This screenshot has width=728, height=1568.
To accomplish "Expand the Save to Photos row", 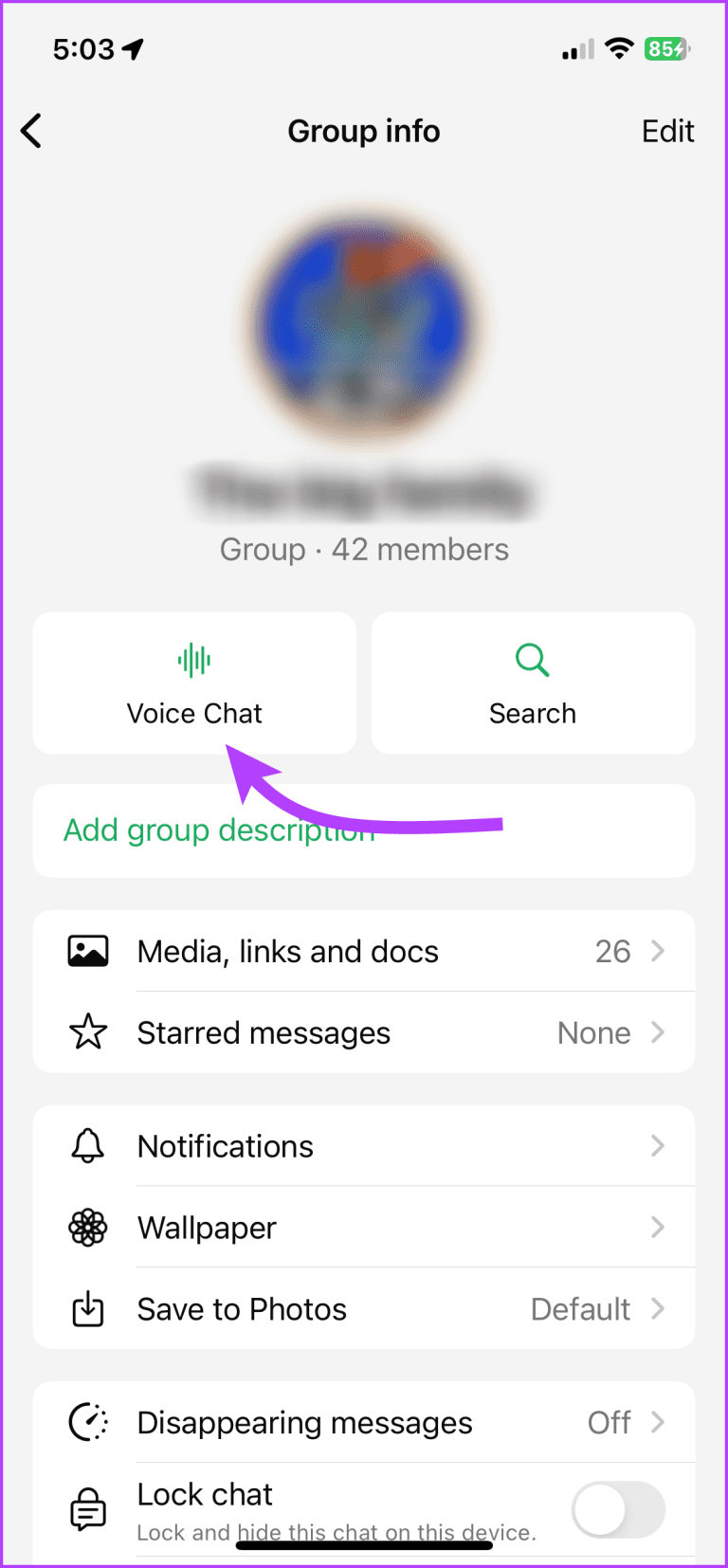I will click(364, 1308).
